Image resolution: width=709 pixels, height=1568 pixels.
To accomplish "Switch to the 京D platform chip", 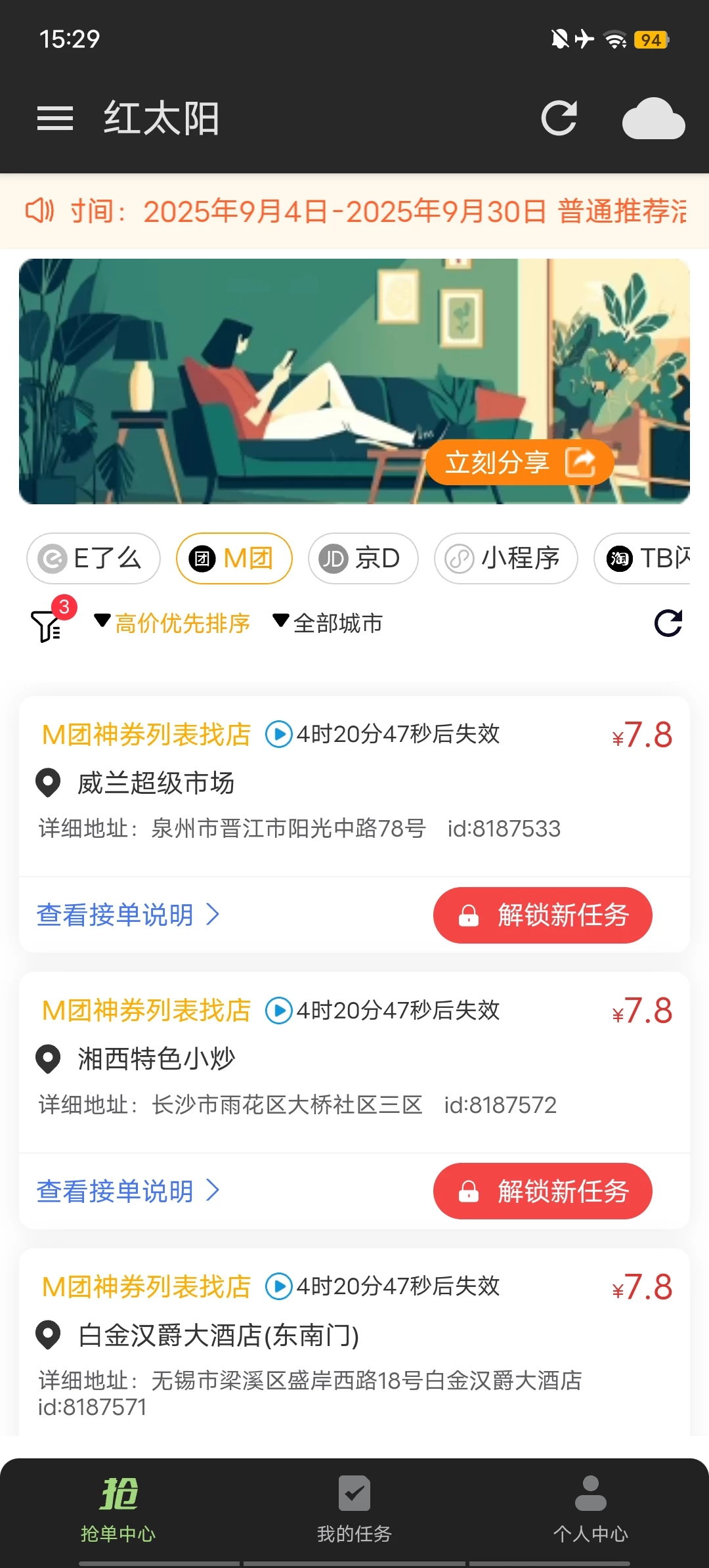I will click(362, 559).
